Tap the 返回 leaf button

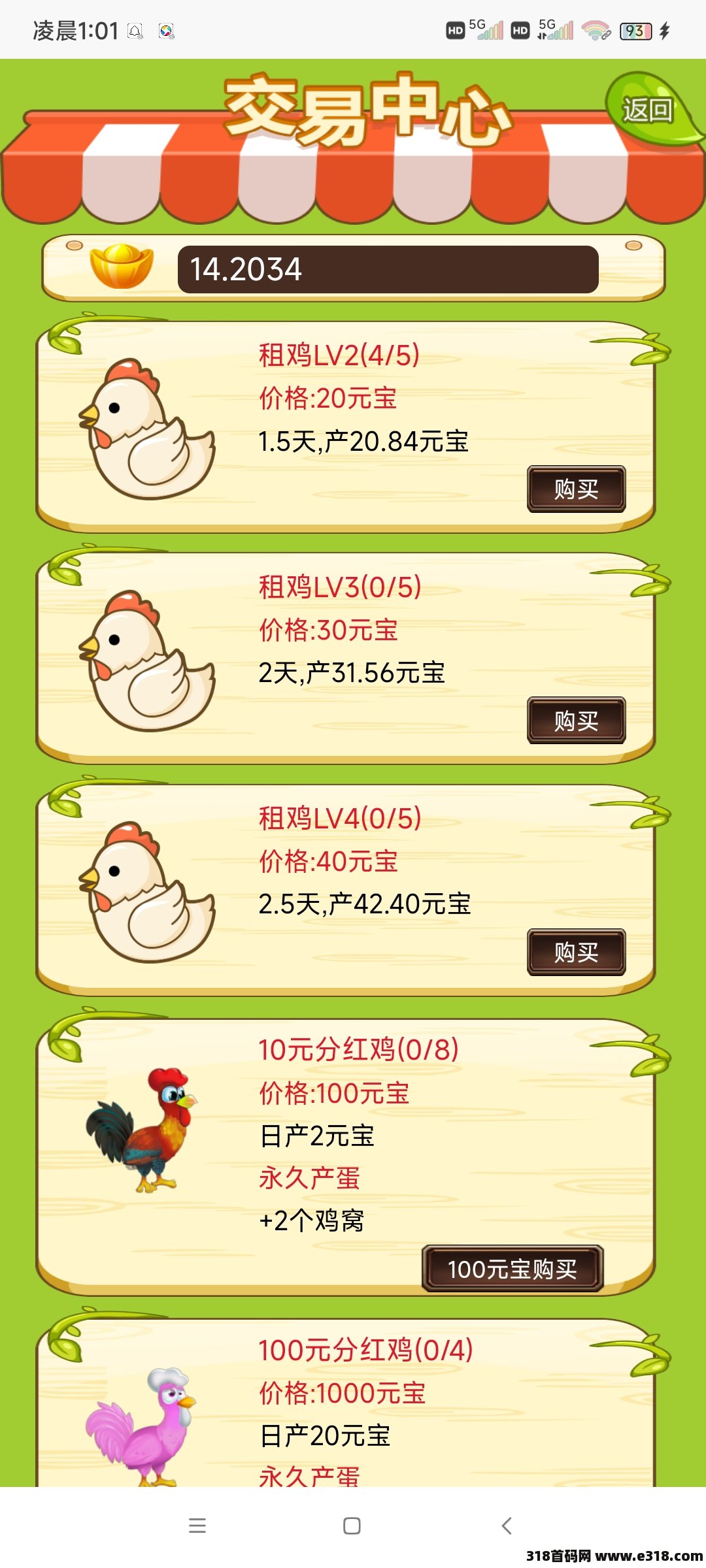648,110
